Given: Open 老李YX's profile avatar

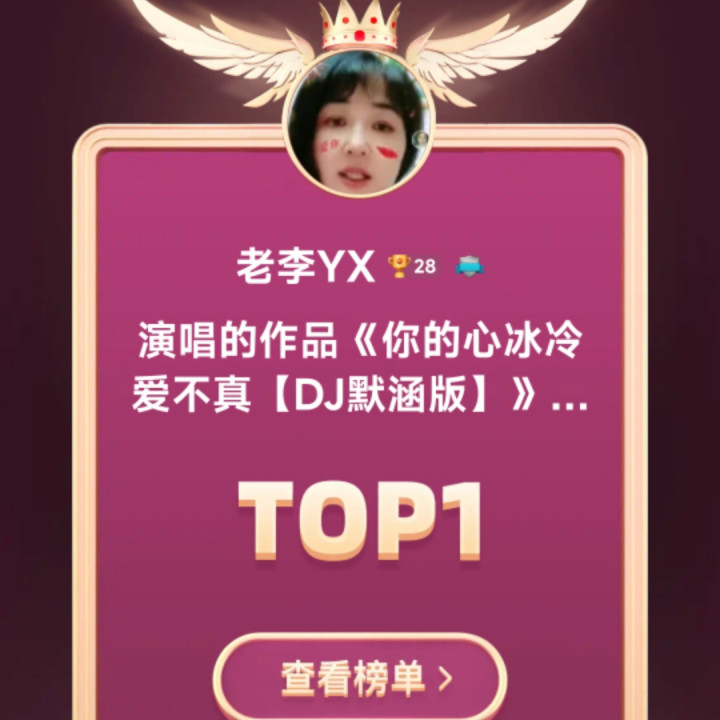Looking at the screenshot, I should [359, 123].
